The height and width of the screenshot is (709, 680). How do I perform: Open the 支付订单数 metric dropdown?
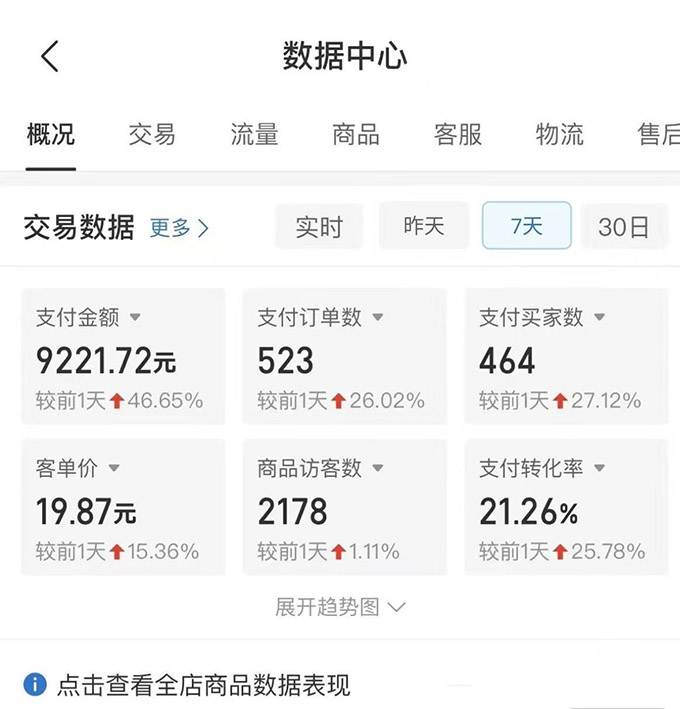pos(378,318)
